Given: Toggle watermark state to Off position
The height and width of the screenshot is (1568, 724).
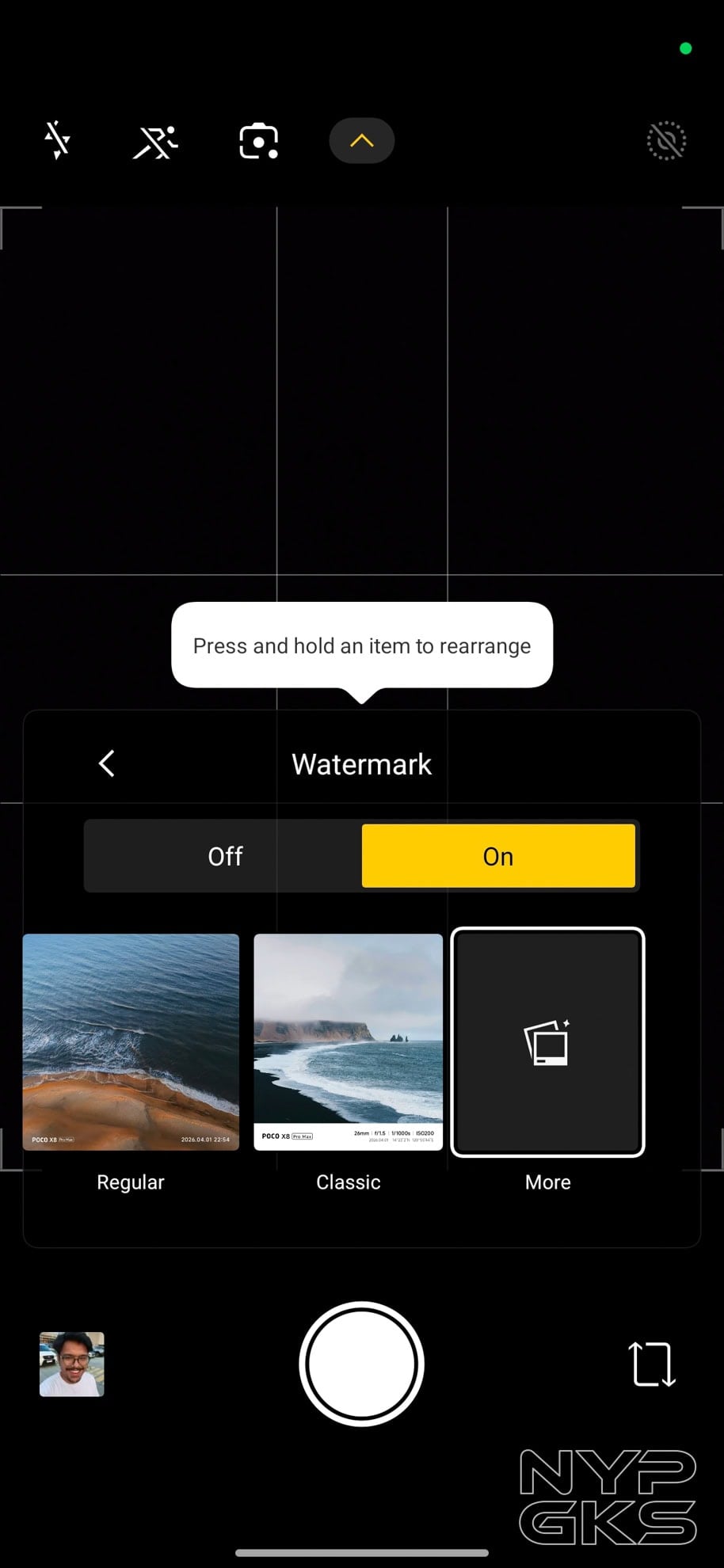Looking at the screenshot, I should pos(225,856).
